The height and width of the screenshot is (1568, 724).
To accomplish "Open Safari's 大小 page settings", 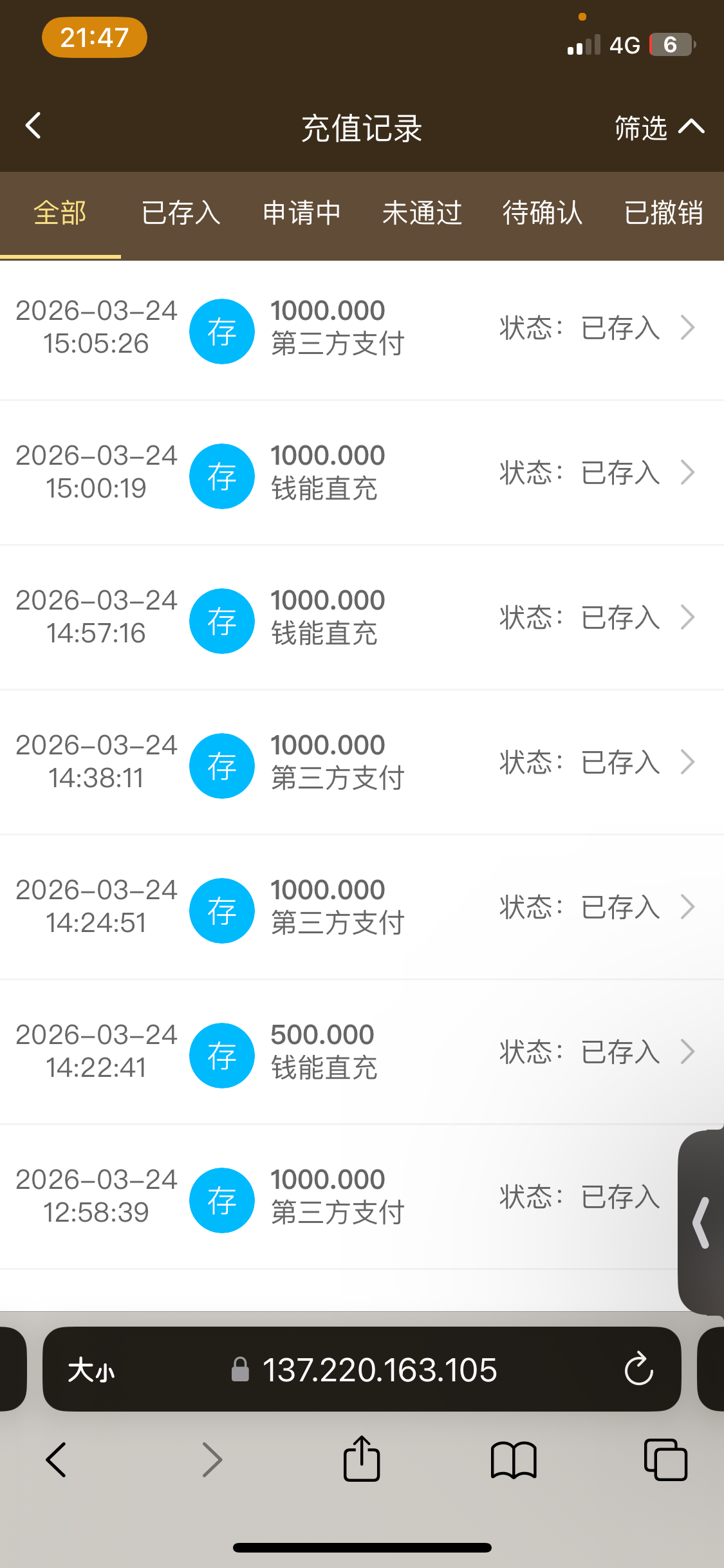I will (x=91, y=1370).
